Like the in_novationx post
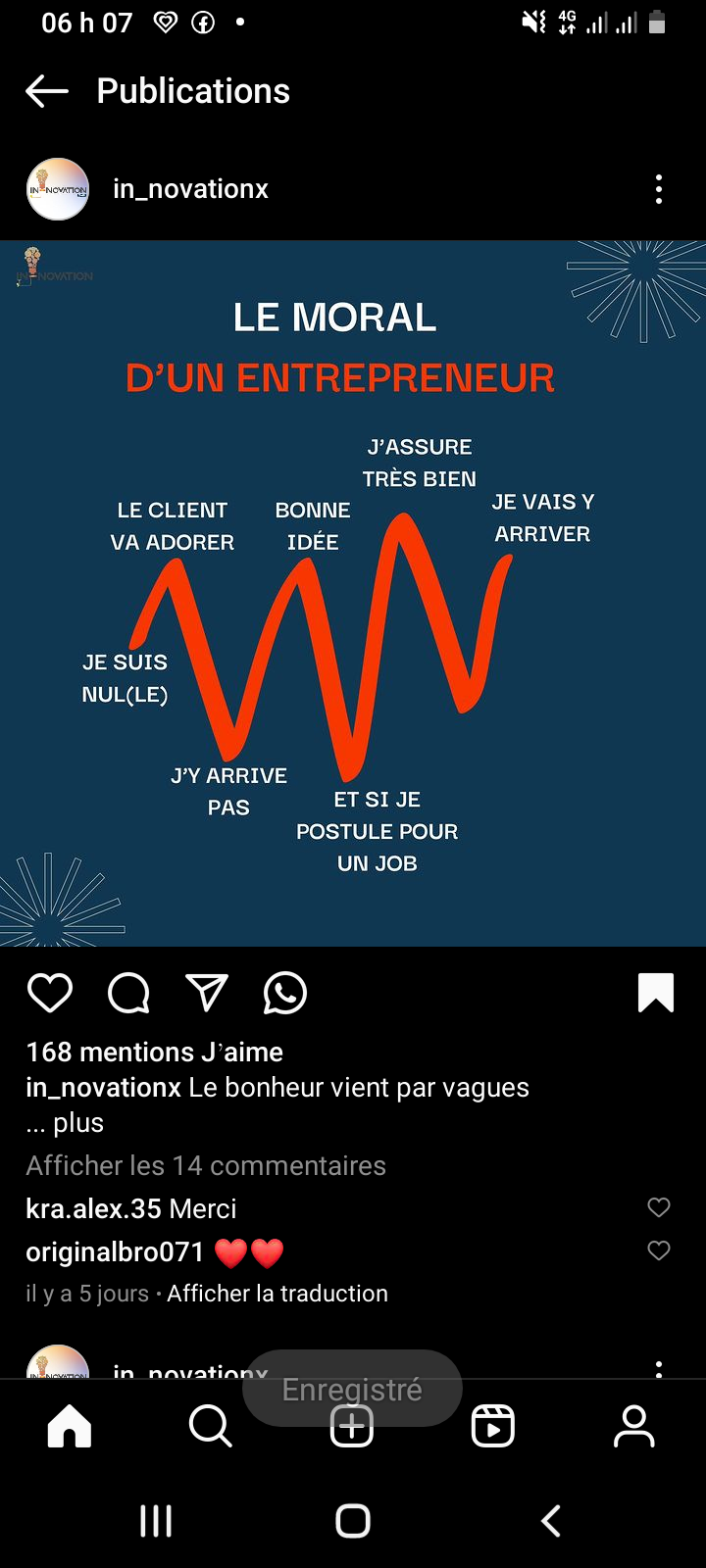Image resolution: width=706 pixels, height=1568 pixels. click(50, 993)
